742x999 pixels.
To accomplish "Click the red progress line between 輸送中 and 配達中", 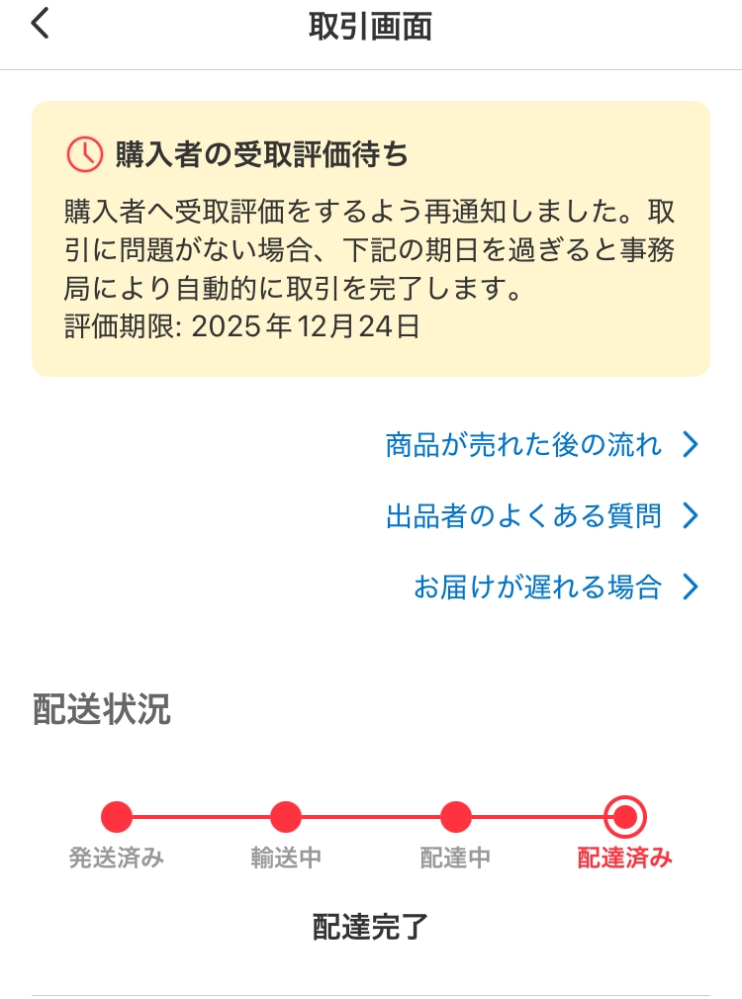I will pos(370,818).
